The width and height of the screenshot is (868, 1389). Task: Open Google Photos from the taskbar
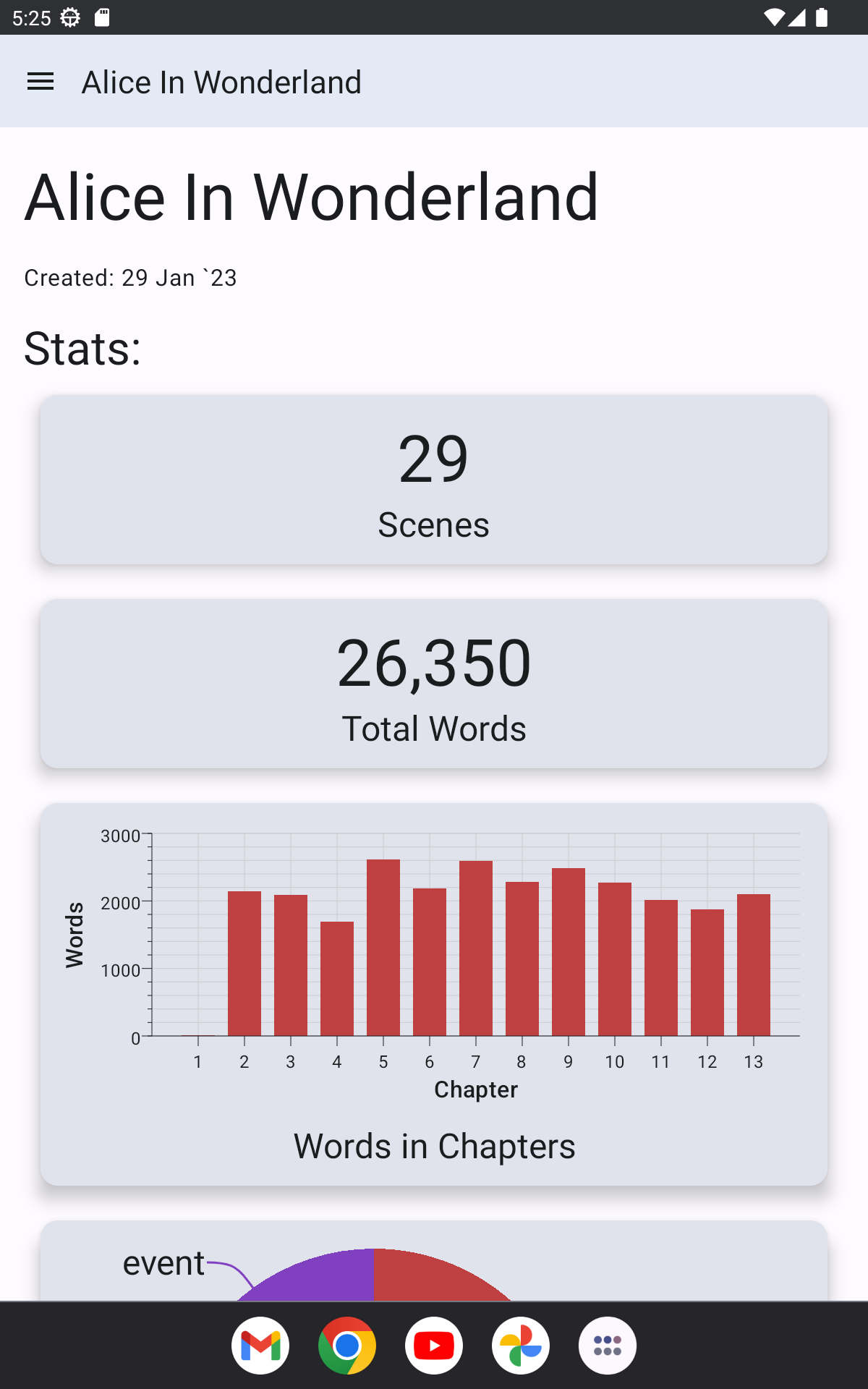point(521,1346)
